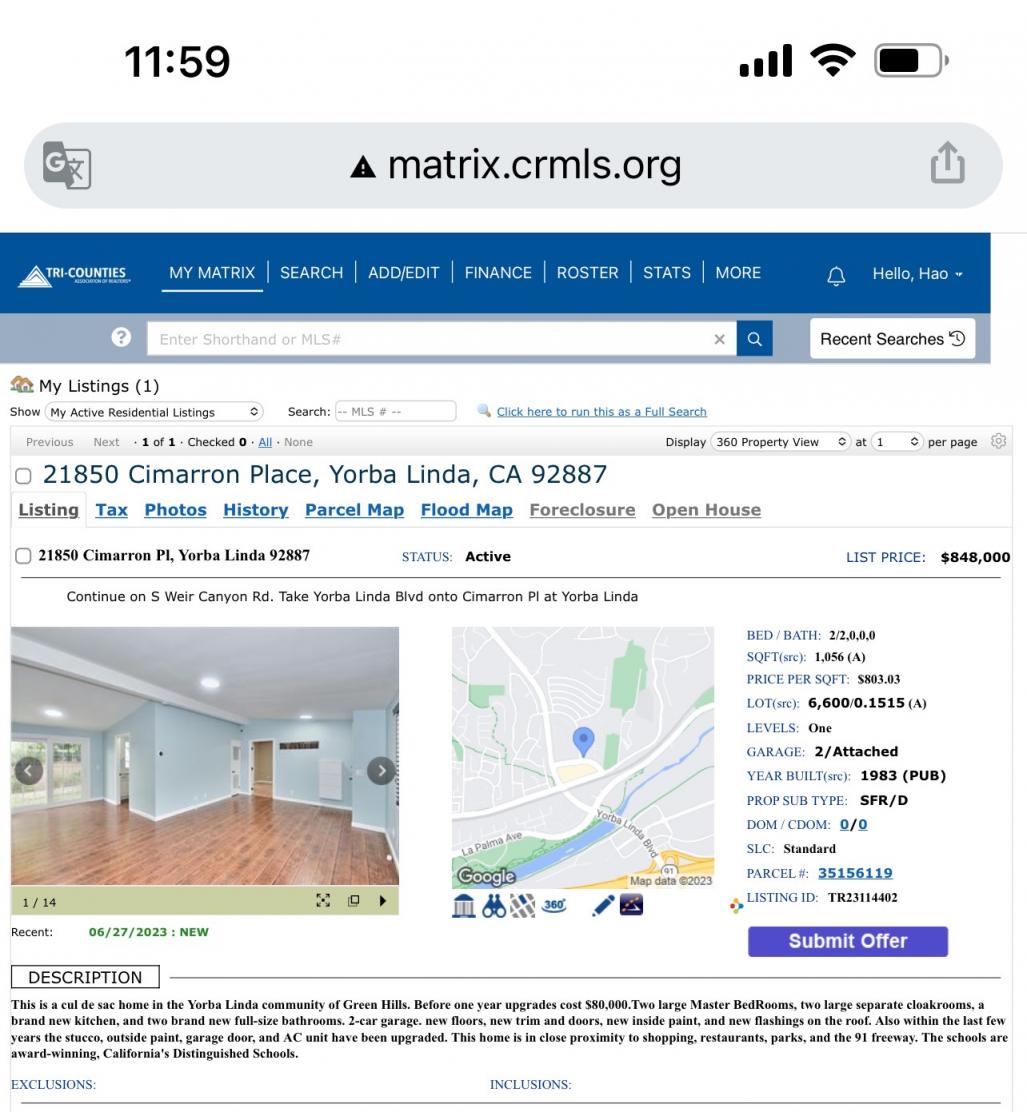Screen dimensions: 1027x1112
Task: Switch to the Tax tab
Action: 111,510
